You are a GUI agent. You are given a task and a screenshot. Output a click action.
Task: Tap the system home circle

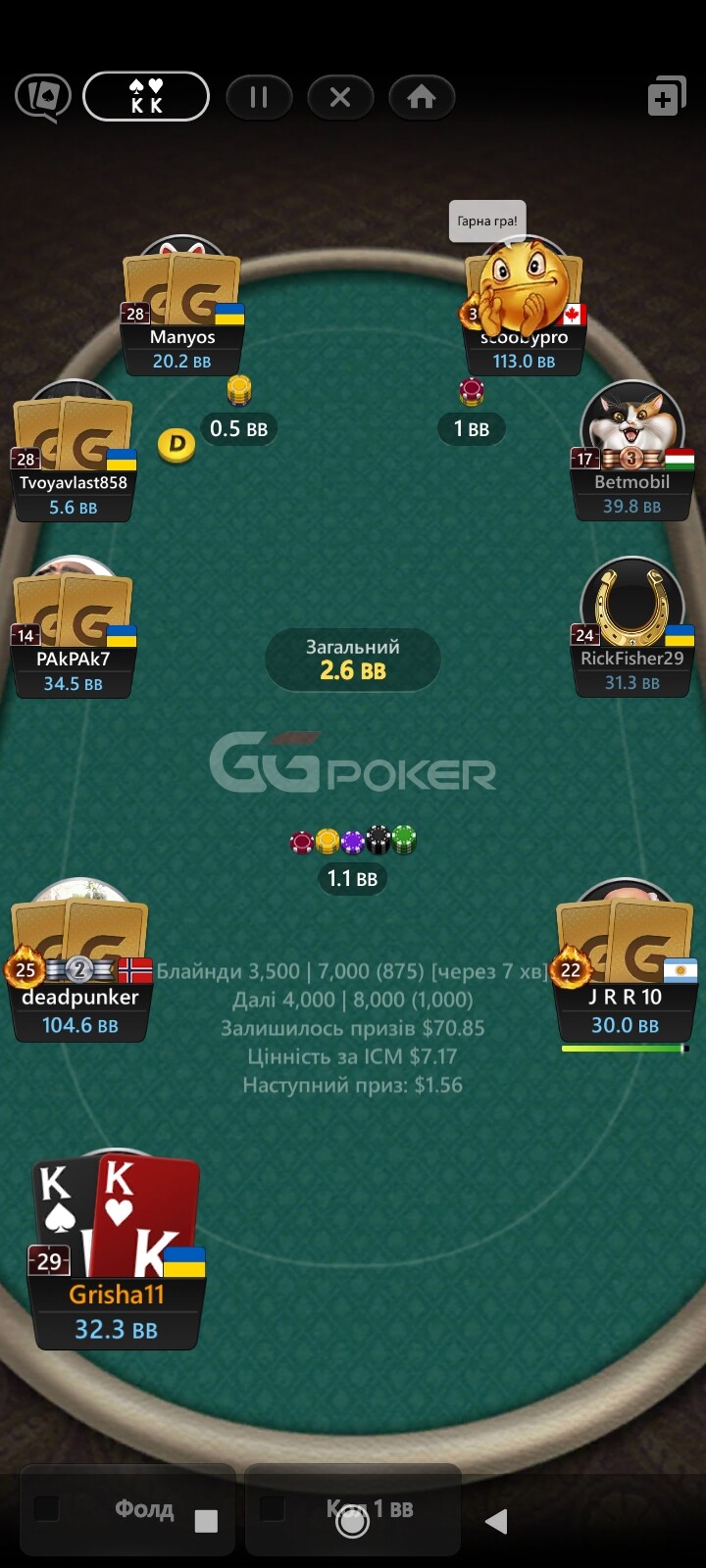(352, 1521)
